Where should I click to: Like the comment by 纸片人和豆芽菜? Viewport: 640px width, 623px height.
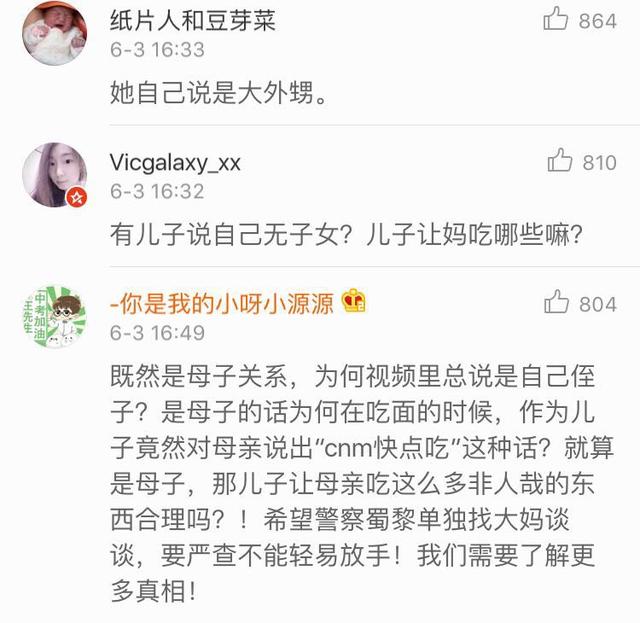click(557, 19)
